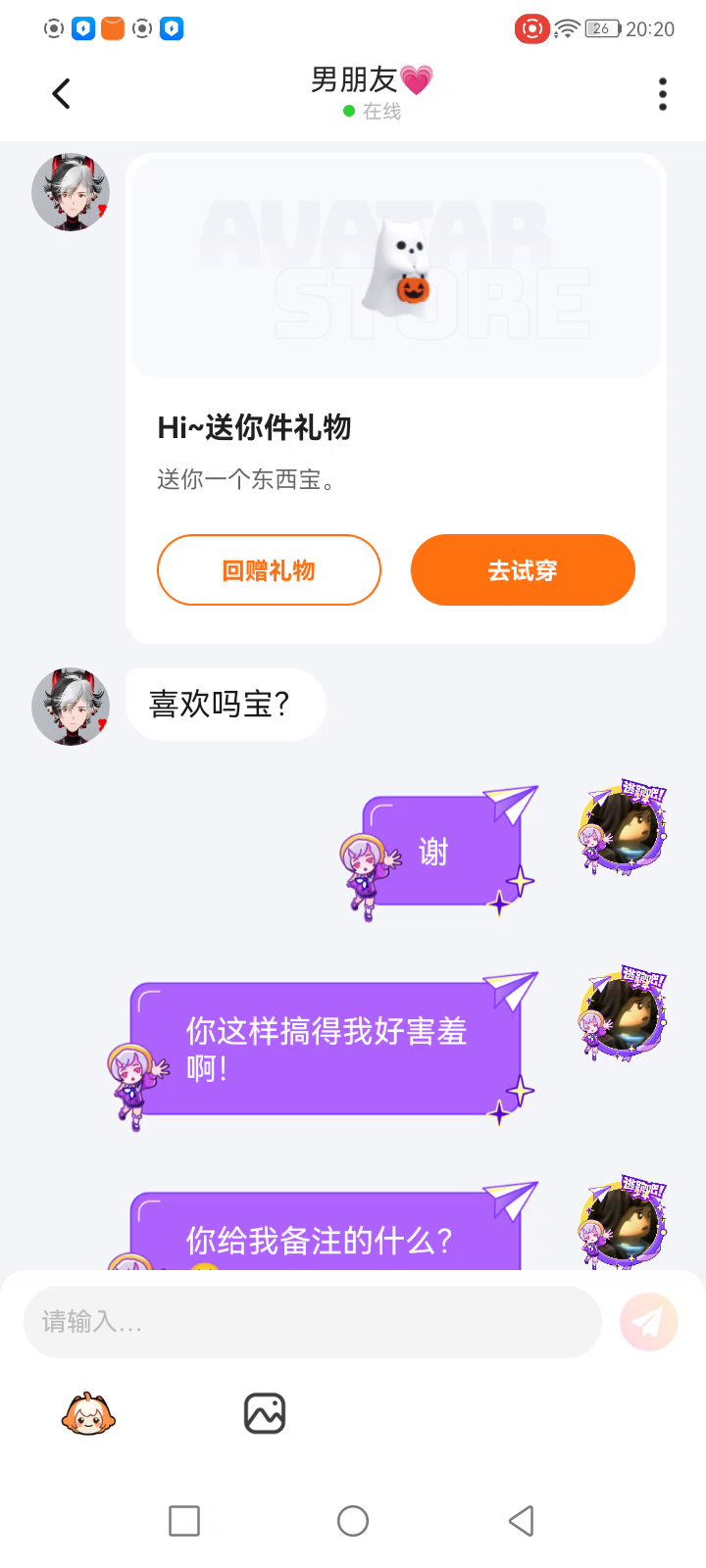Tap the system home button

pyautogui.click(x=353, y=1521)
